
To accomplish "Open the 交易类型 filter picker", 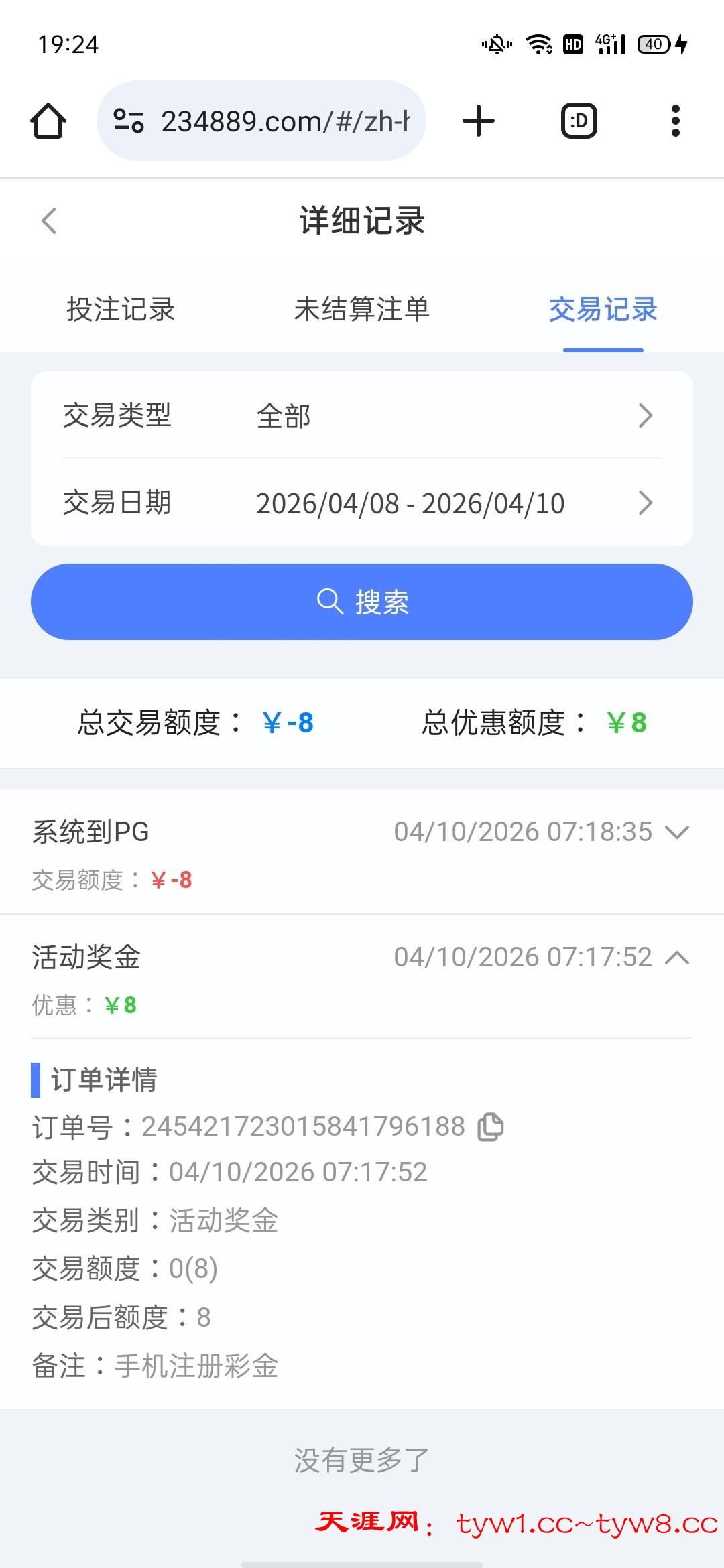I will [x=362, y=416].
